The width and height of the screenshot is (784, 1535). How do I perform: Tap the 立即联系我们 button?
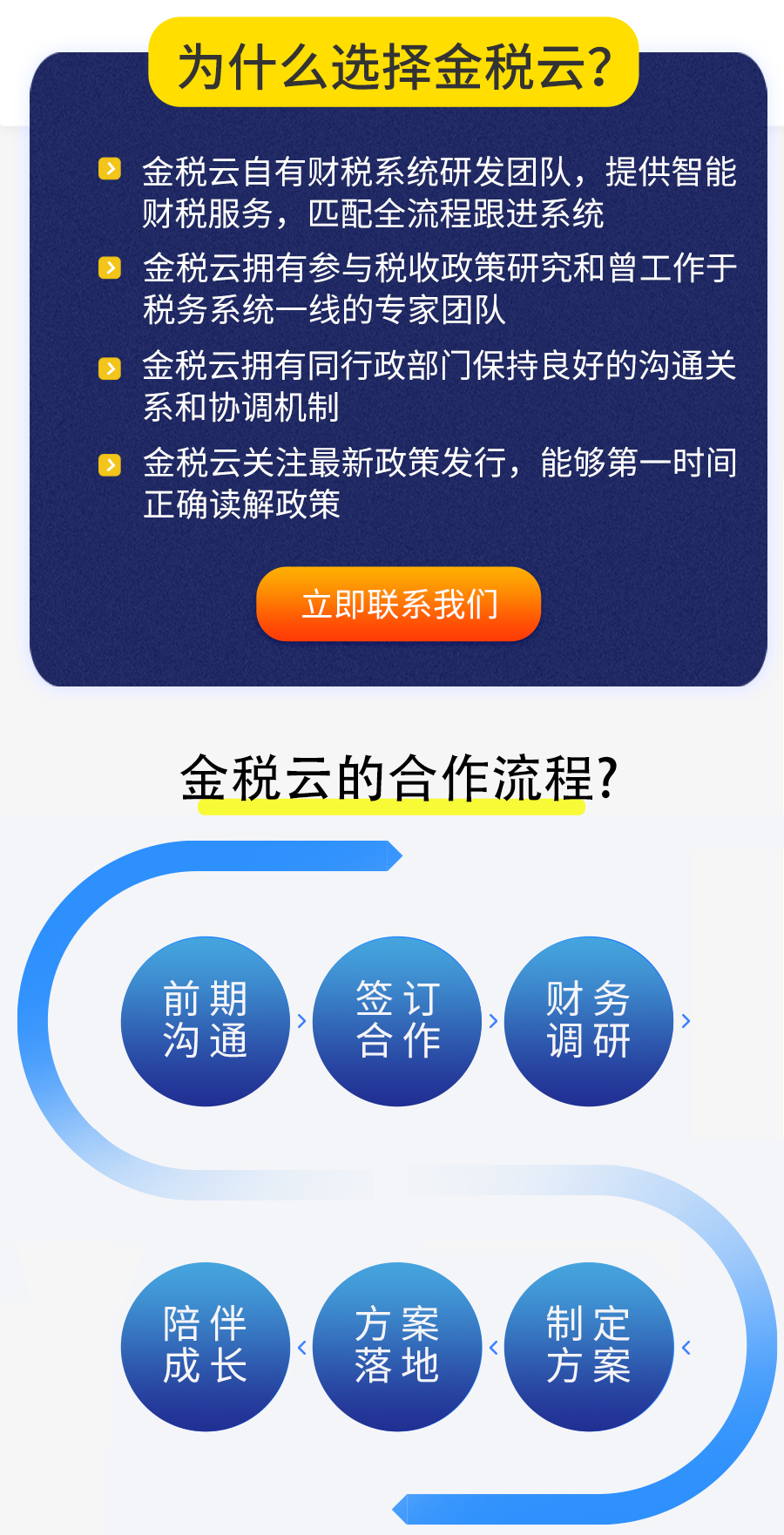pos(399,604)
